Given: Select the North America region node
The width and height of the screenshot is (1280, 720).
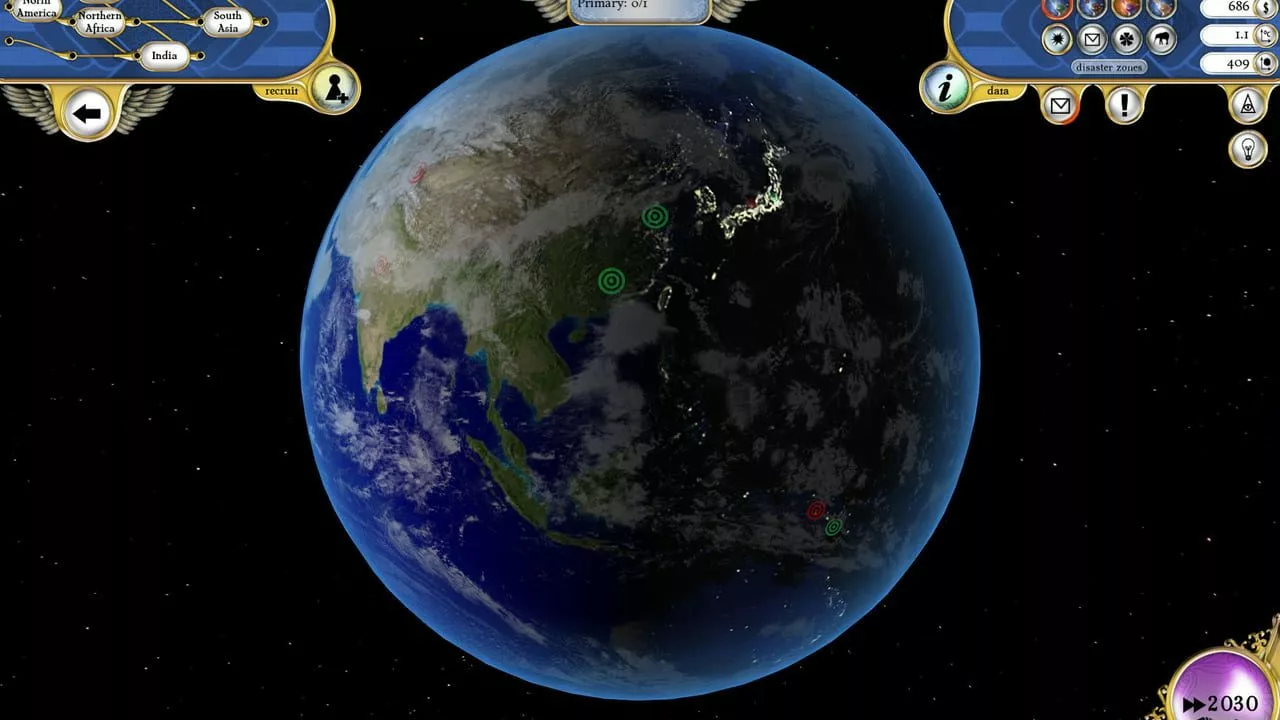Looking at the screenshot, I should (x=36, y=9).
